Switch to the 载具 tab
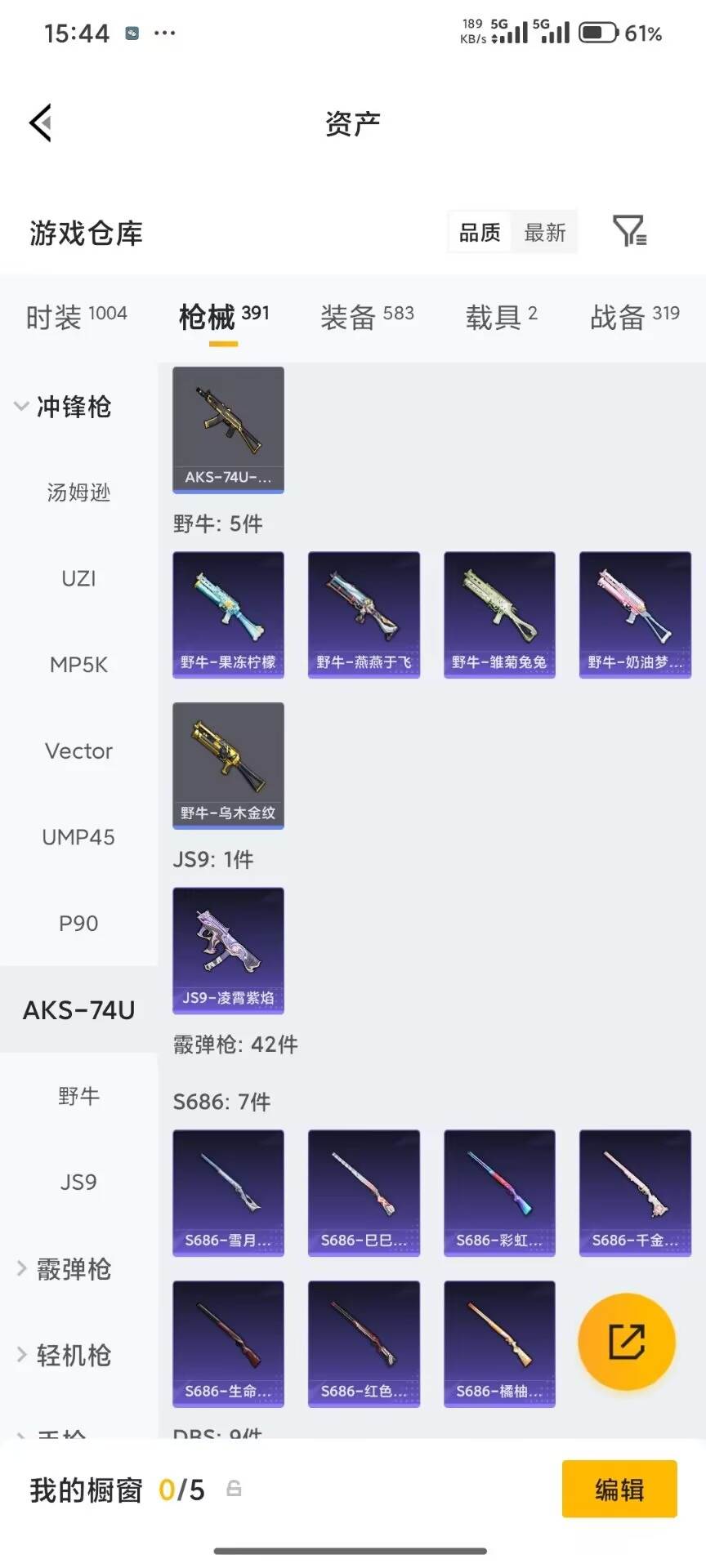 coord(501,316)
